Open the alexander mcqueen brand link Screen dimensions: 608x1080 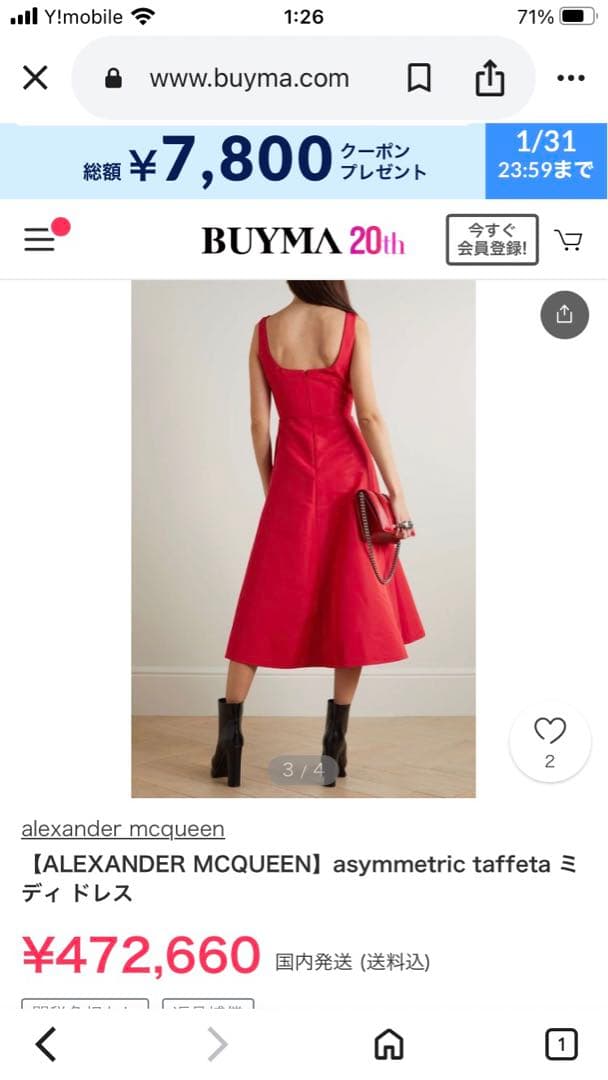point(123,829)
